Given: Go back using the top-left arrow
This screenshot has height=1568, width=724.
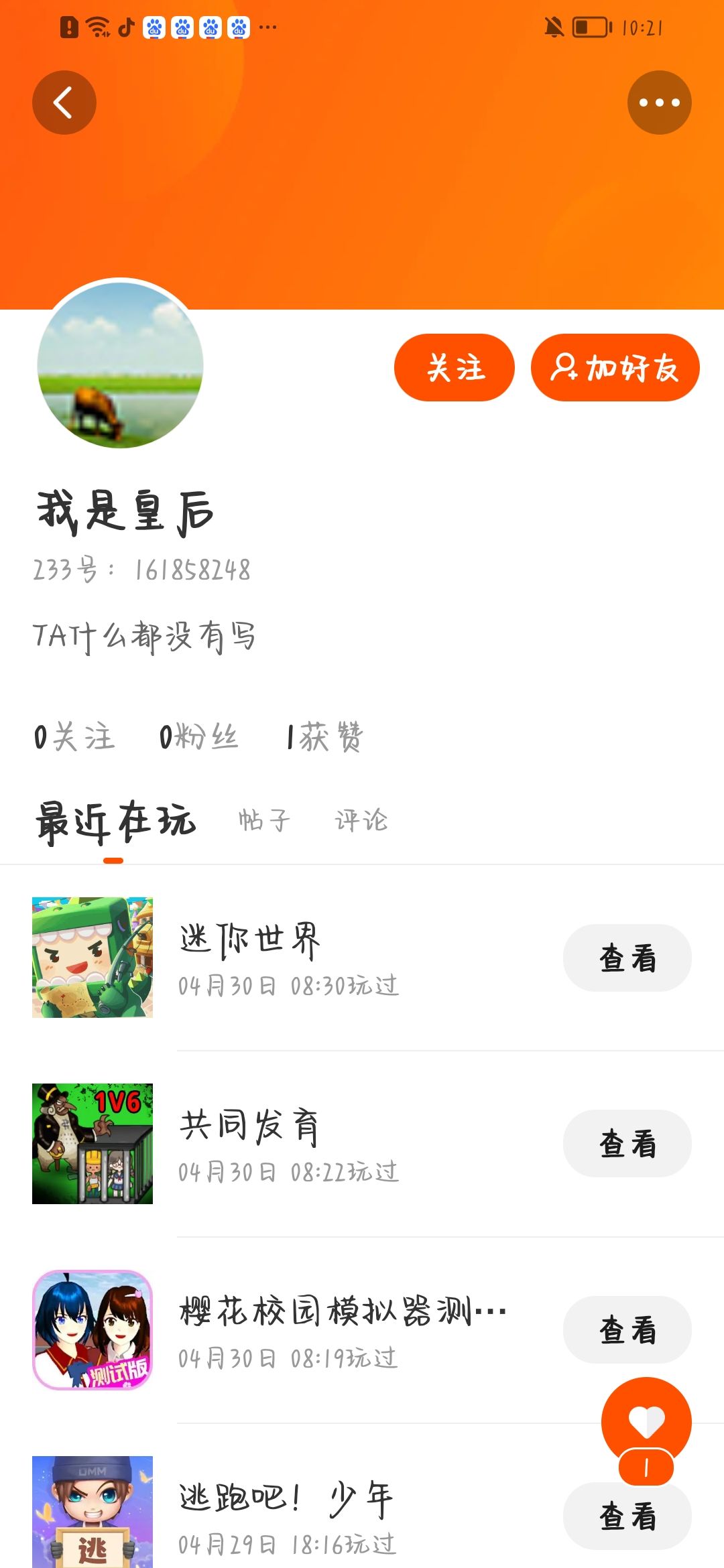Looking at the screenshot, I should pyautogui.click(x=64, y=103).
